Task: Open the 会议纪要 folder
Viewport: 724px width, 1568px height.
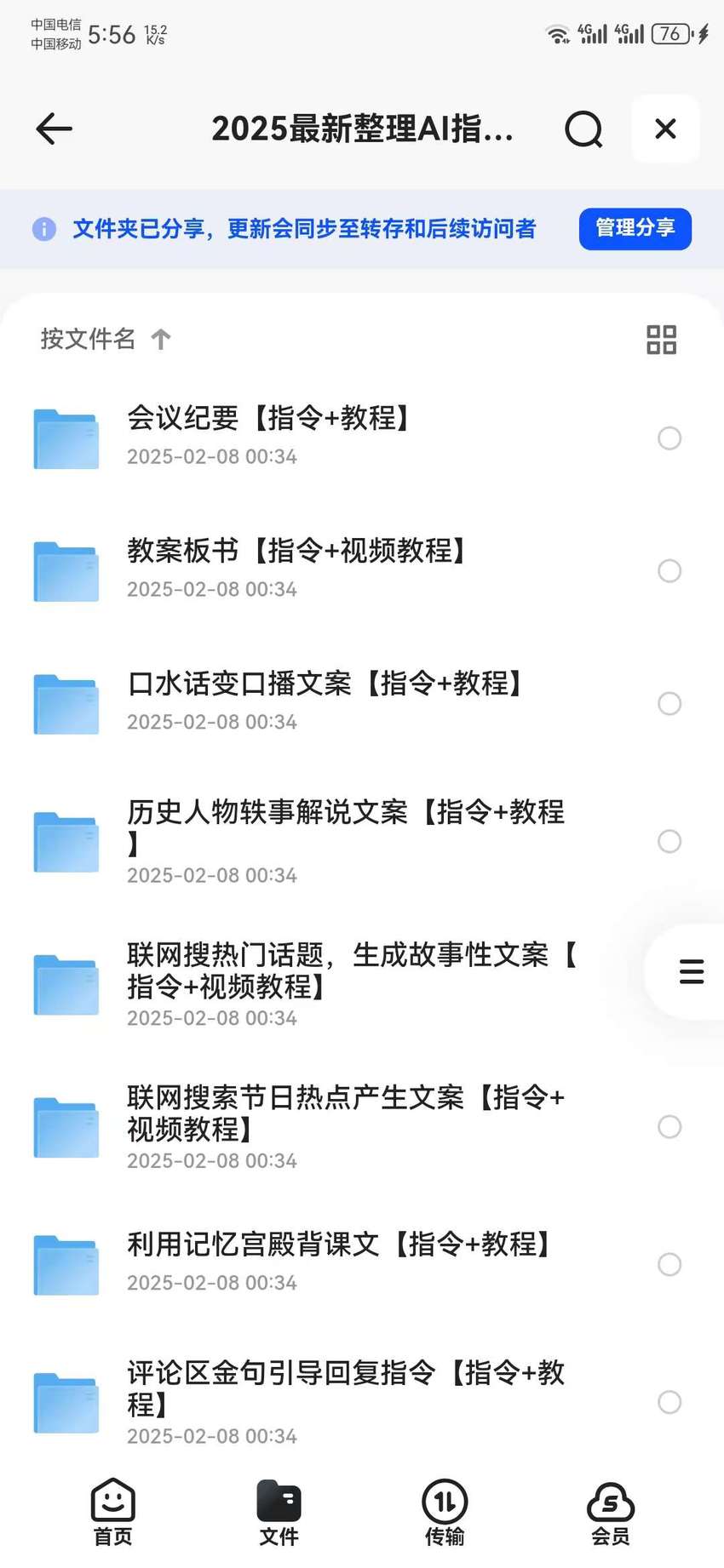Action: (362, 438)
